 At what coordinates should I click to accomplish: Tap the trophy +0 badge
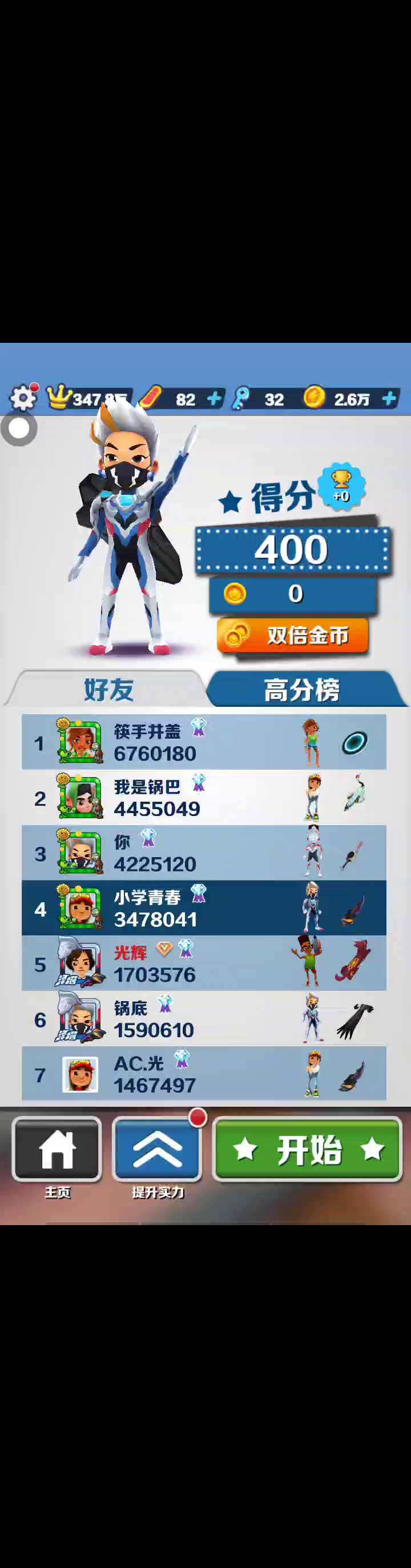click(x=342, y=486)
